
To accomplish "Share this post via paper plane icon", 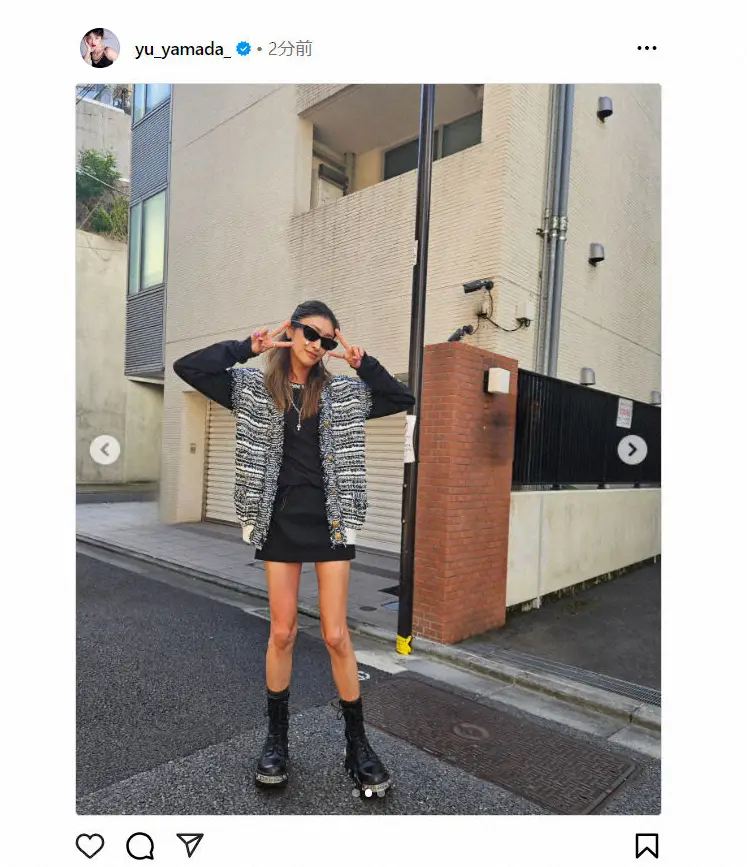I will [x=190, y=845].
